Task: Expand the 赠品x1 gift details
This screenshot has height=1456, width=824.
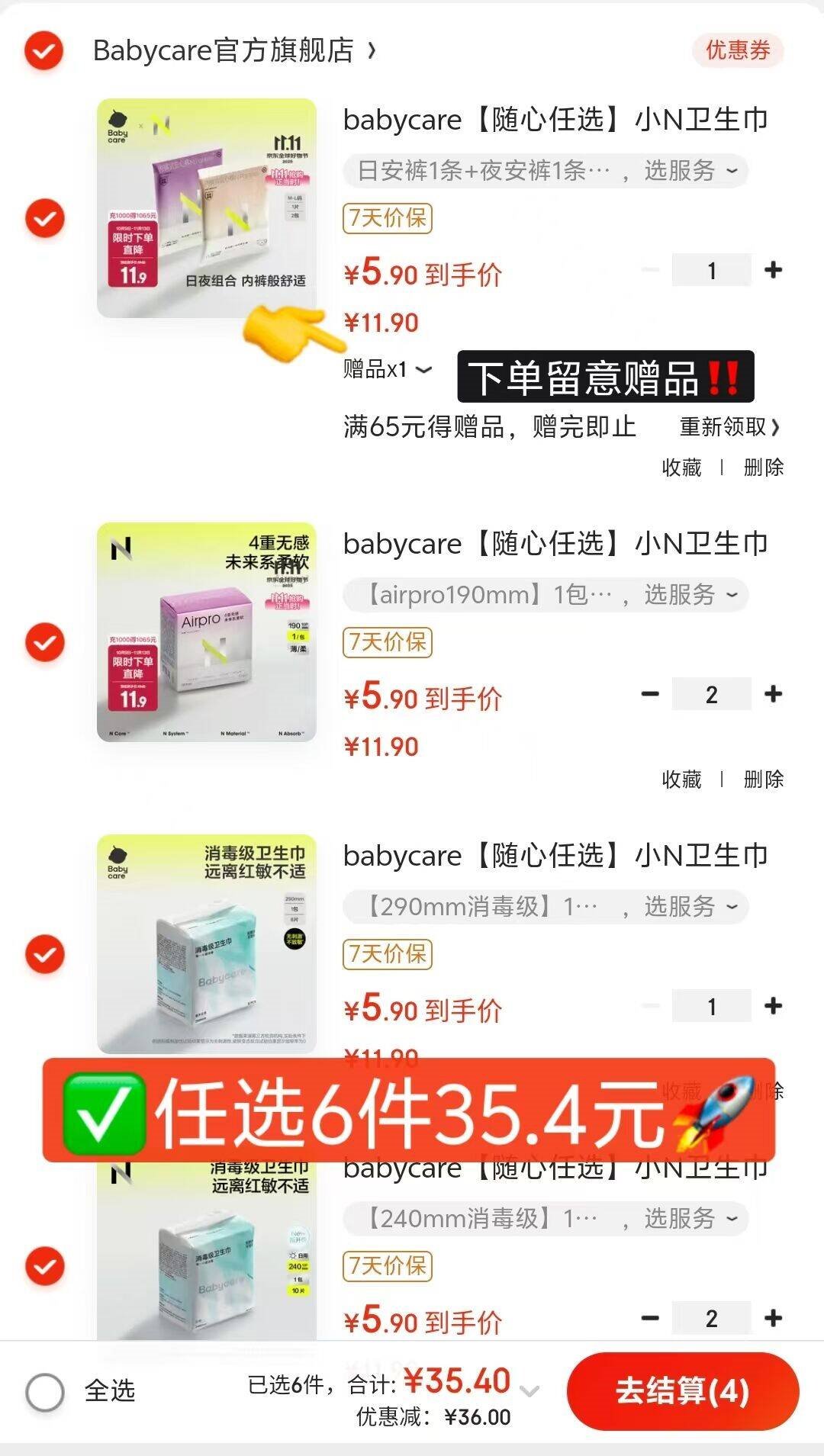Action: click(x=388, y=370)
